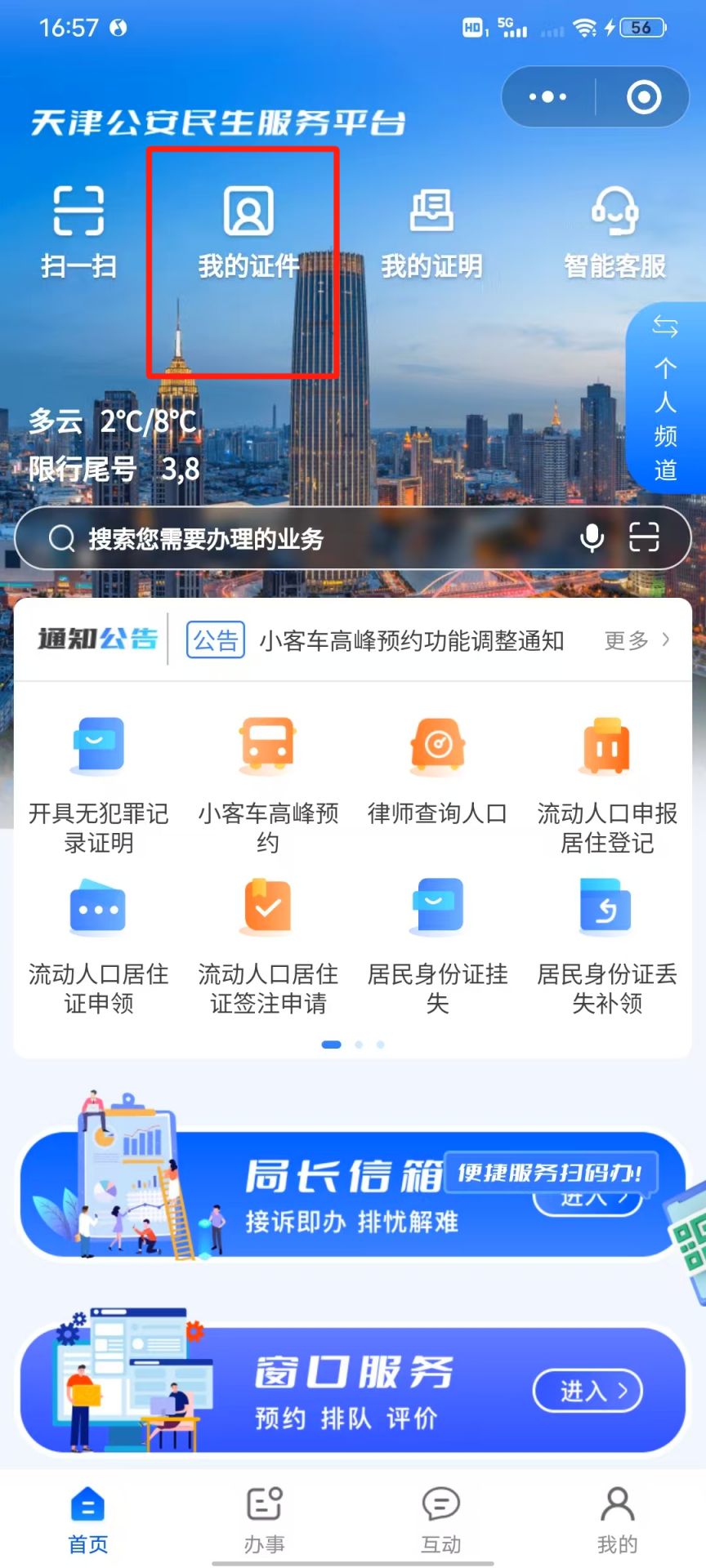The image size is (706, 1568).
Task: Close the mini program via circle icon
Action: pos(643,97)
